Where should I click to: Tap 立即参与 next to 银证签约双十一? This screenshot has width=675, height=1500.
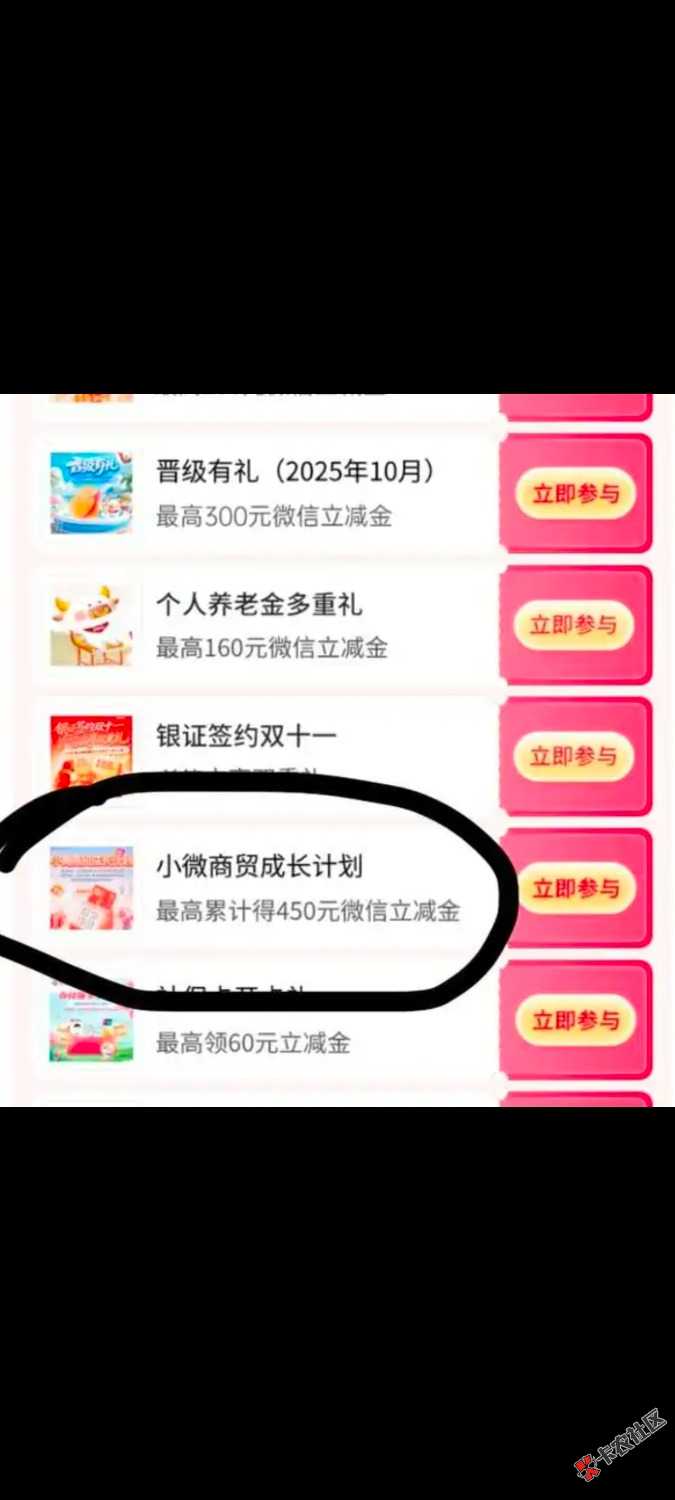coord(575,756)
